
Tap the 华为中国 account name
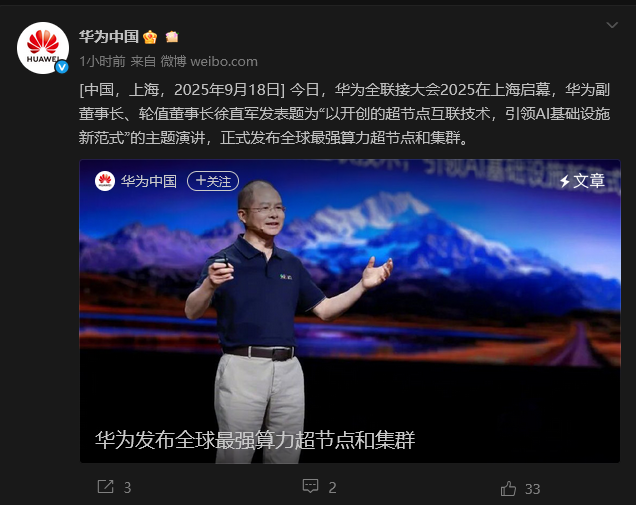pos(108,37)
